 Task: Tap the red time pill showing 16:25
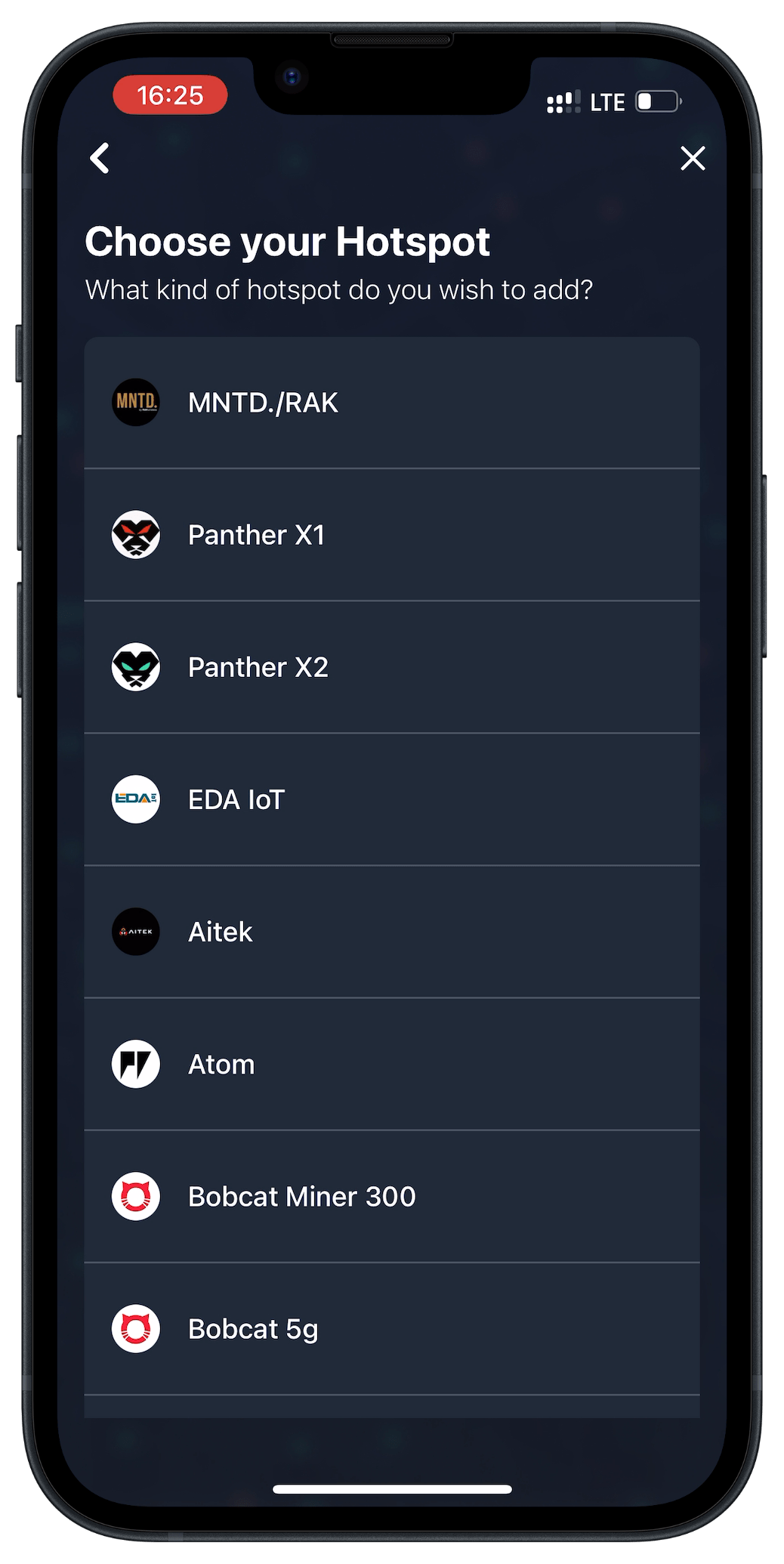click(x=170, y=96)
